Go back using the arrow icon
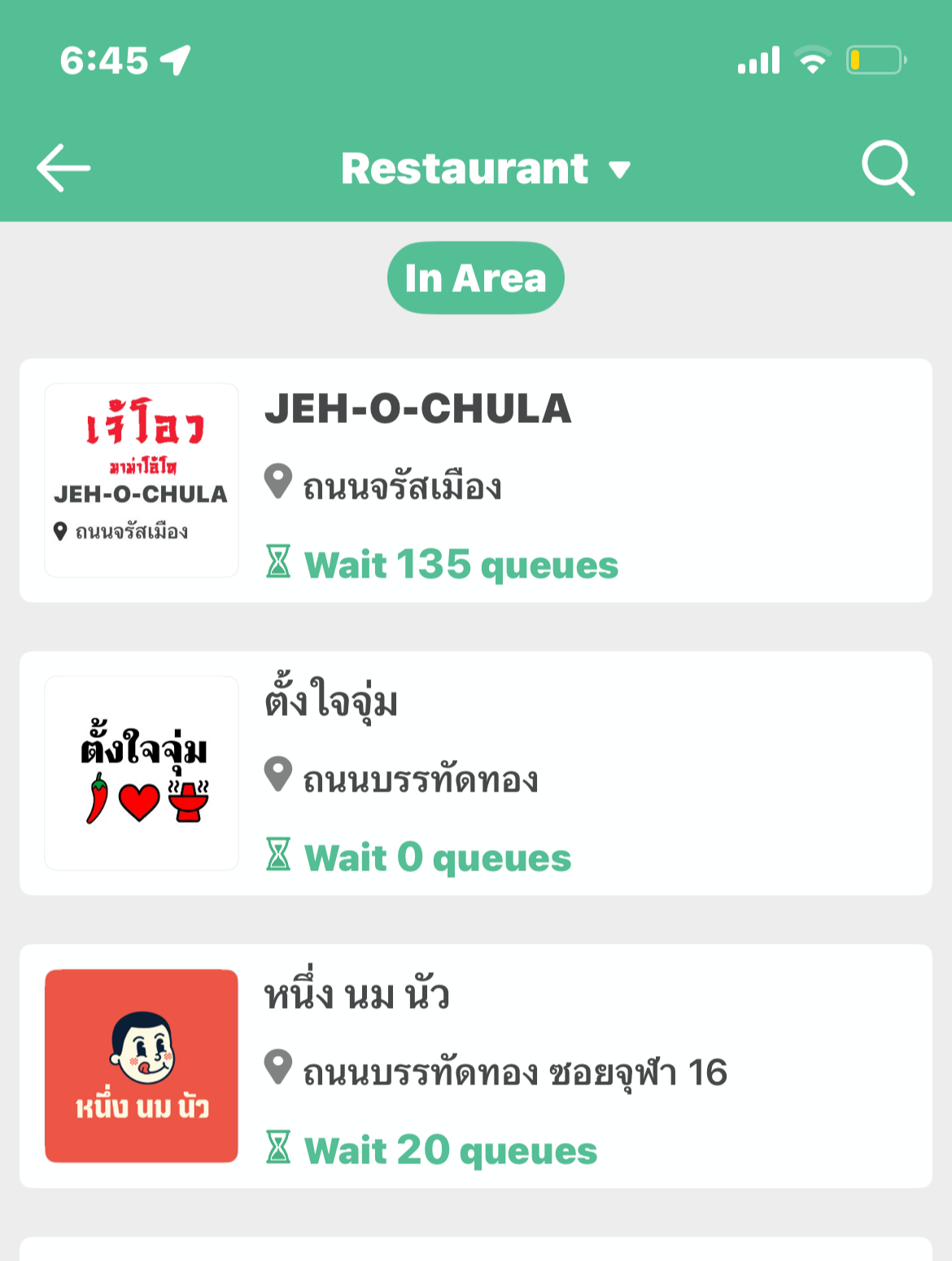Viewport: 952px width, 1261px height. (x=63, y=168)
